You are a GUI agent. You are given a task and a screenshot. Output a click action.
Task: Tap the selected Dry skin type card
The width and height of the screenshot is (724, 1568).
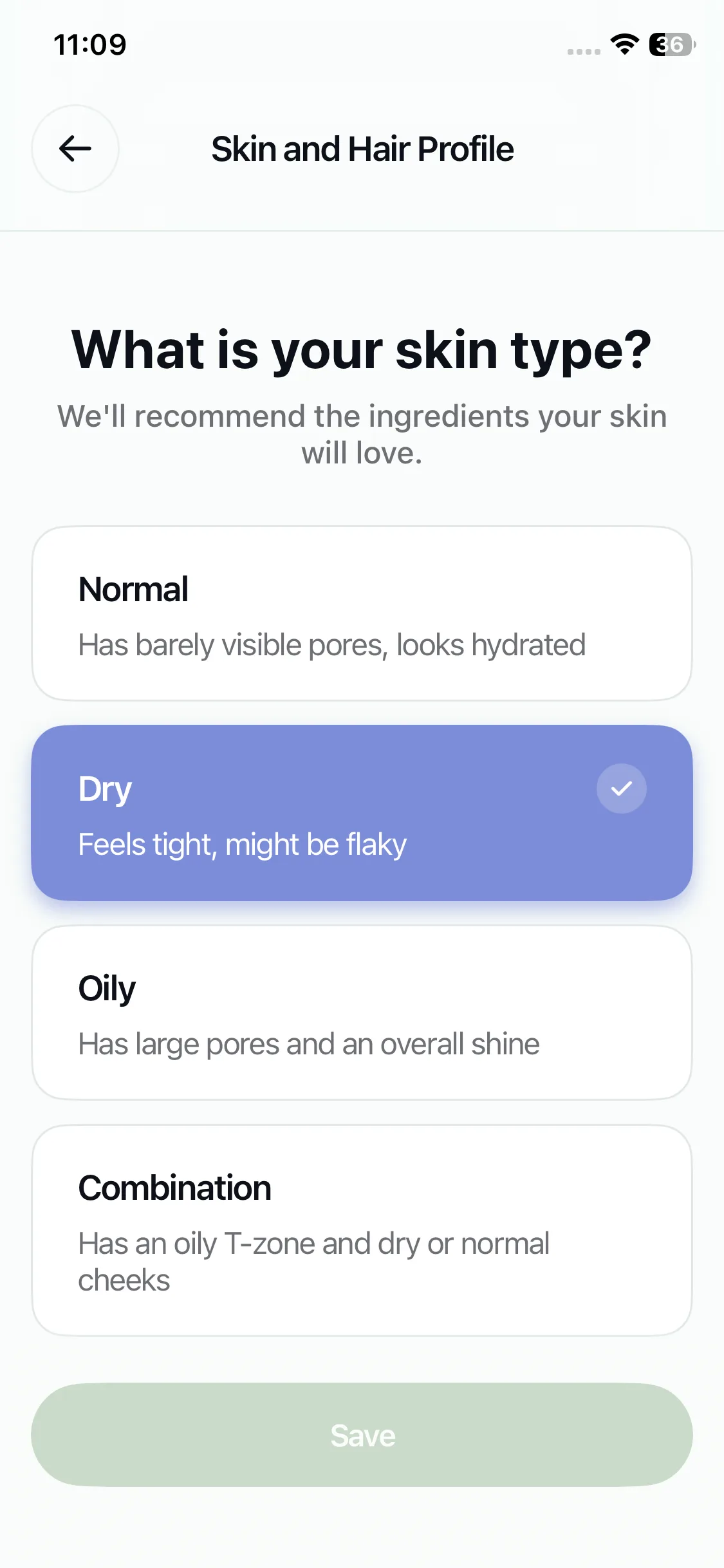tap(362, 813)
